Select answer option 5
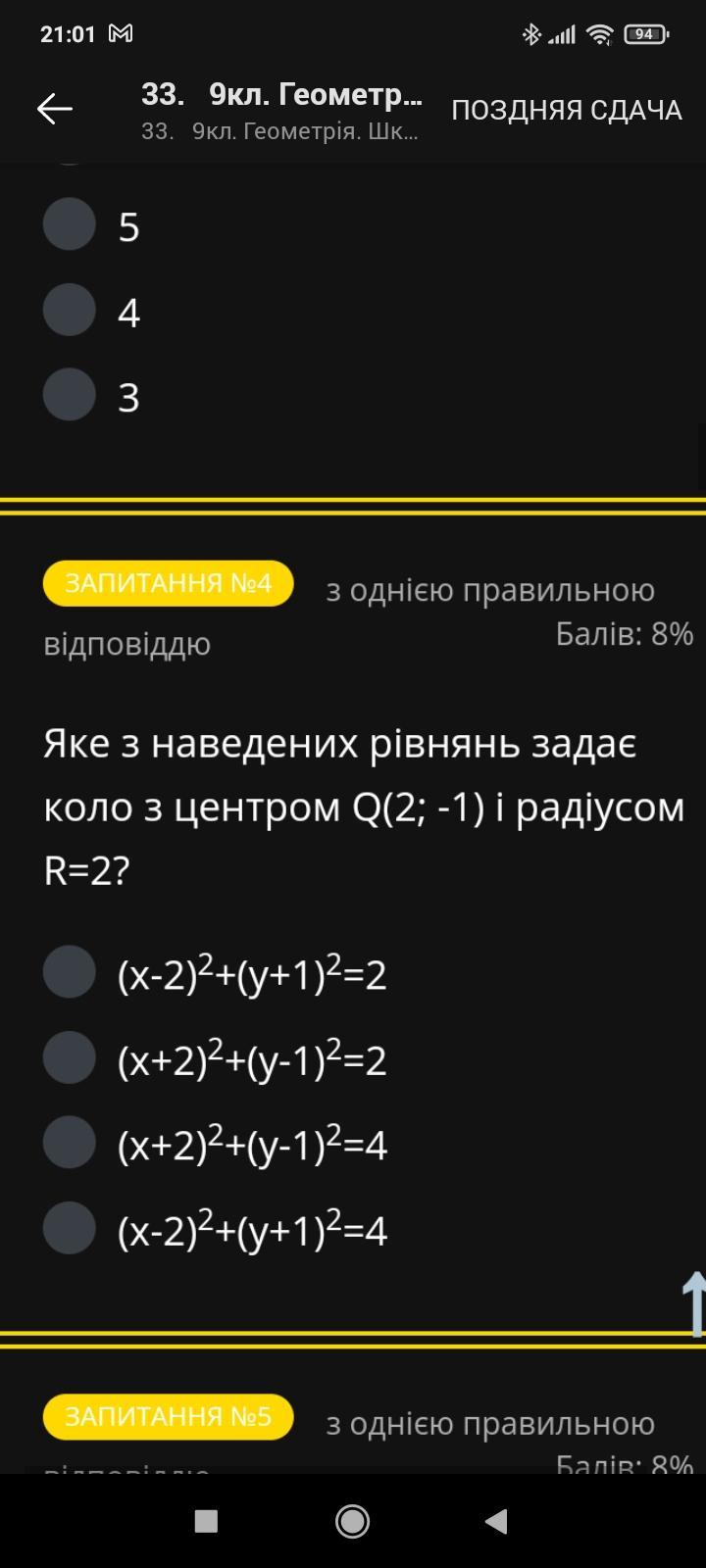The image size is (706, 1568). pyautogui.click(x=70, y=224)
